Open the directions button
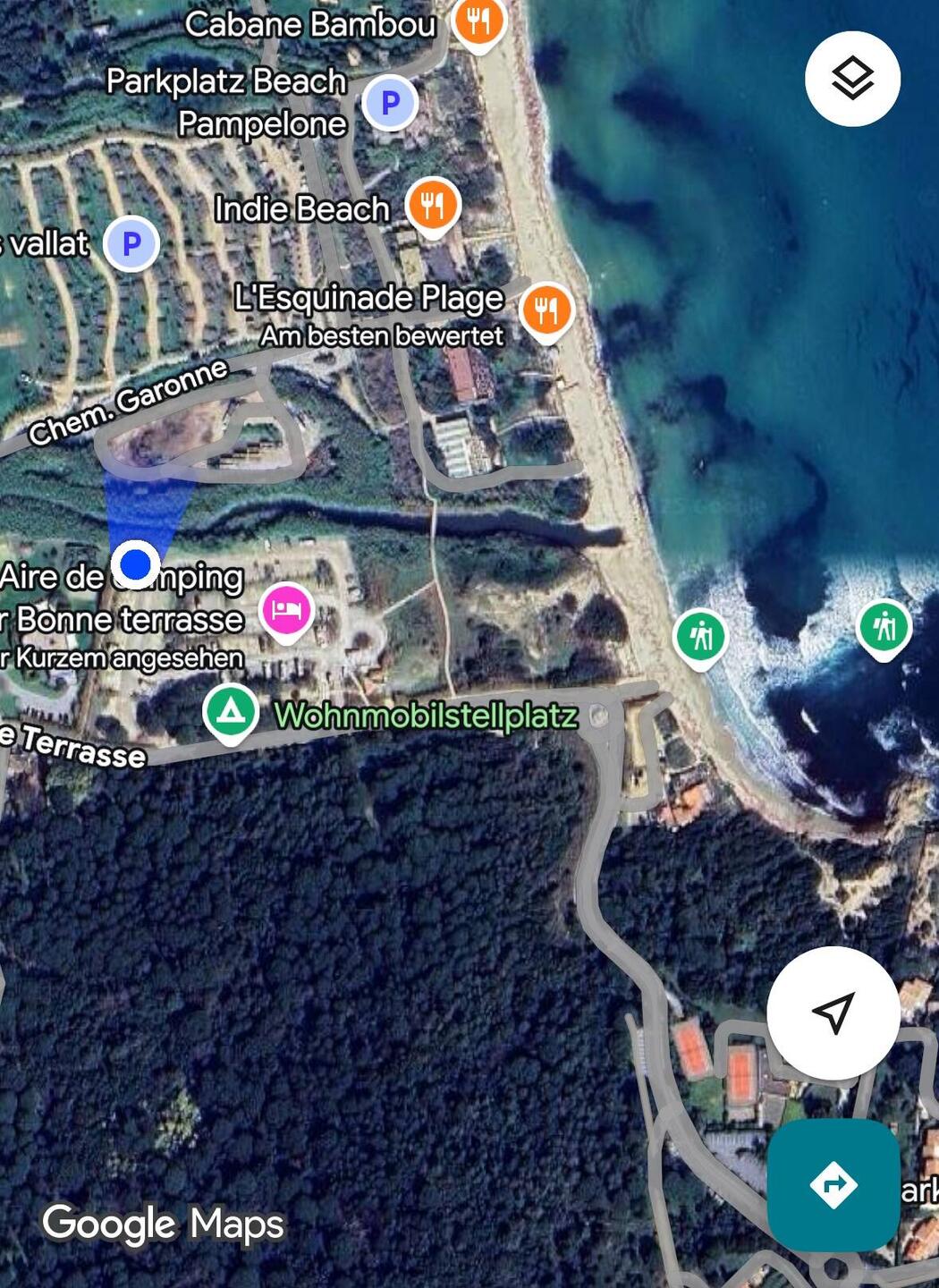Image resolution: width=939 pixels, height=1288 pixels. [x=833, y=1184]
